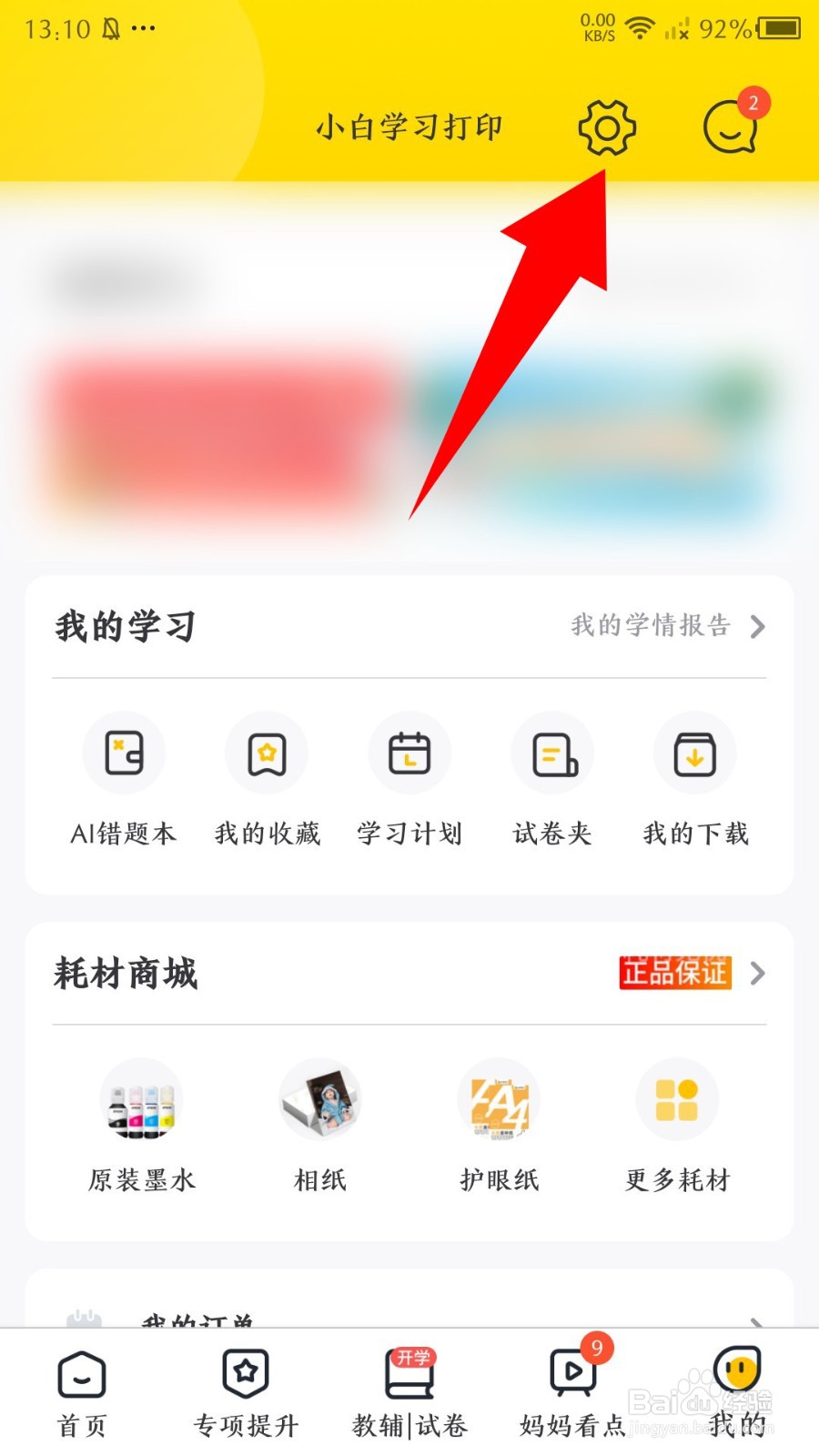This screenshot has width=819, height=1456.
Task: Switch to the 首页 (Home) tab
Action: pos(81,1392)
